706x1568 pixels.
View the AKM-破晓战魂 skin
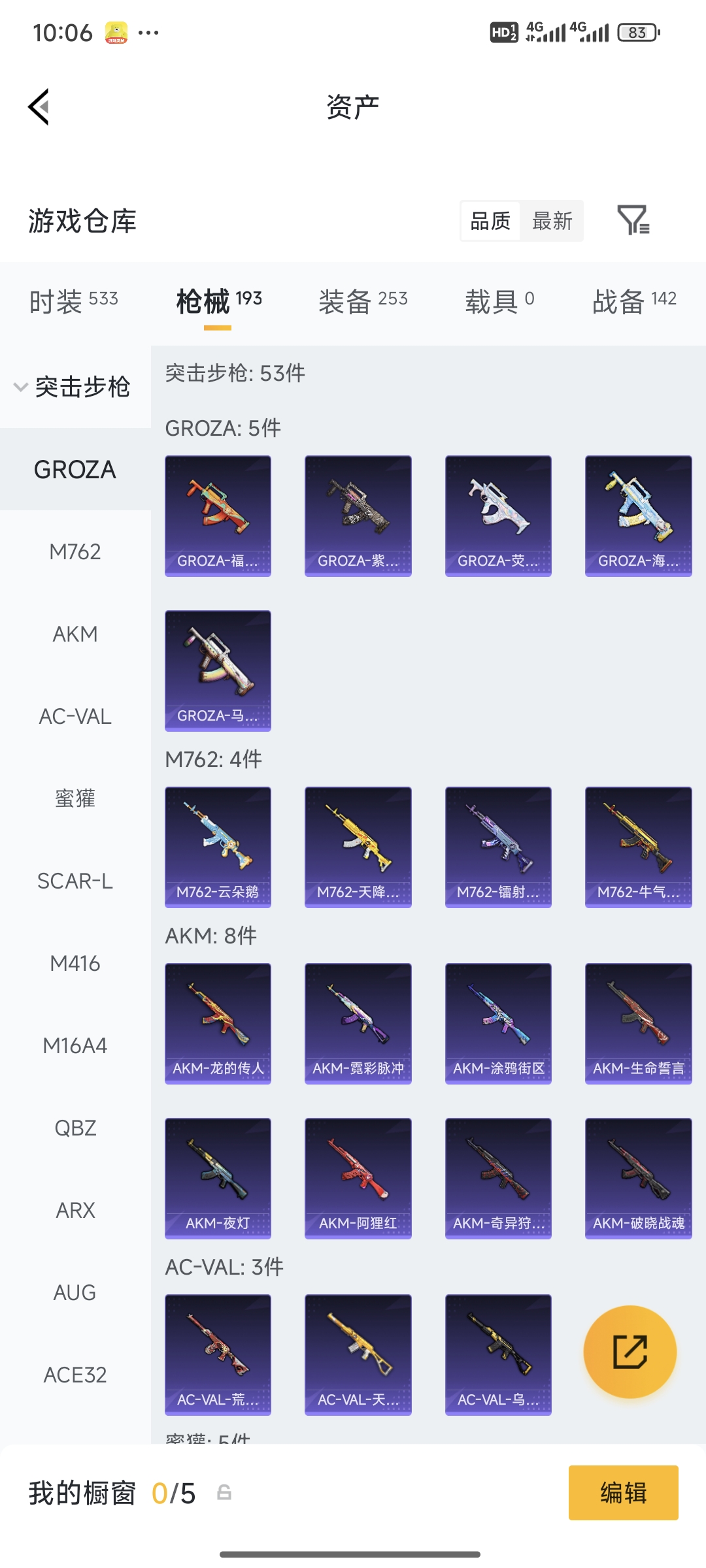tap(639, 1179)
